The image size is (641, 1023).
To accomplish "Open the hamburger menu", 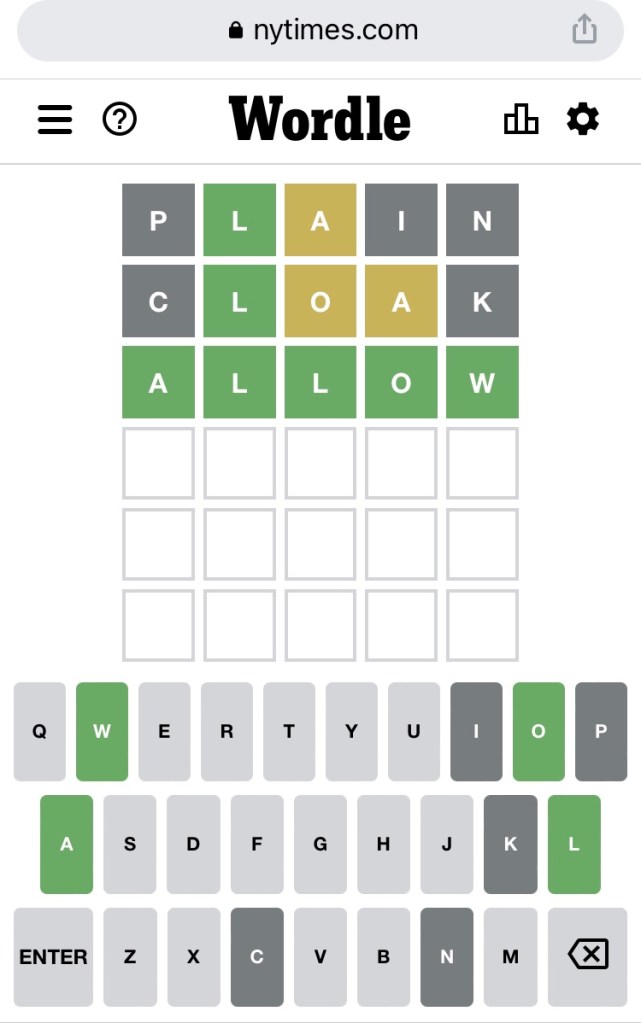I will [55, 120].
